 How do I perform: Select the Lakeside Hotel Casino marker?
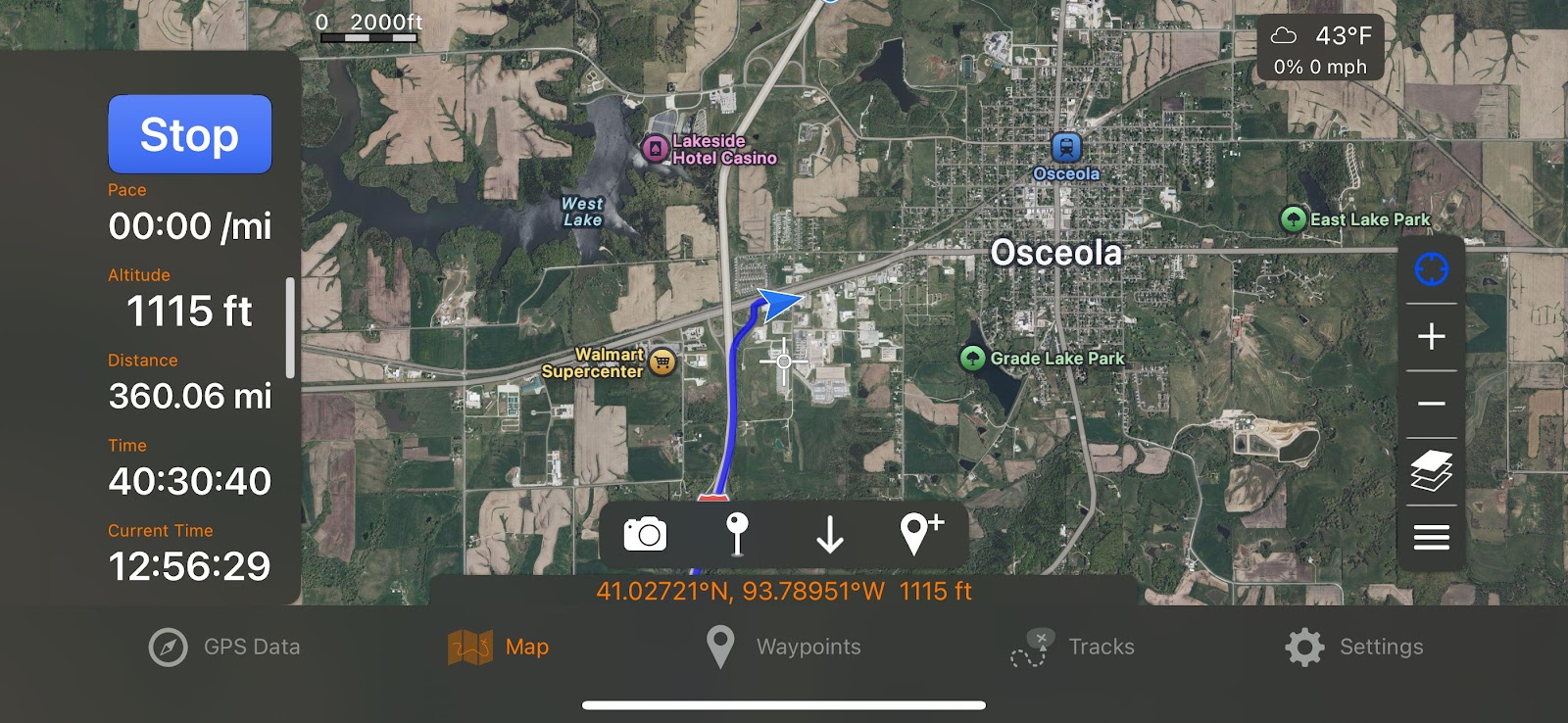[x=655, y=149]
